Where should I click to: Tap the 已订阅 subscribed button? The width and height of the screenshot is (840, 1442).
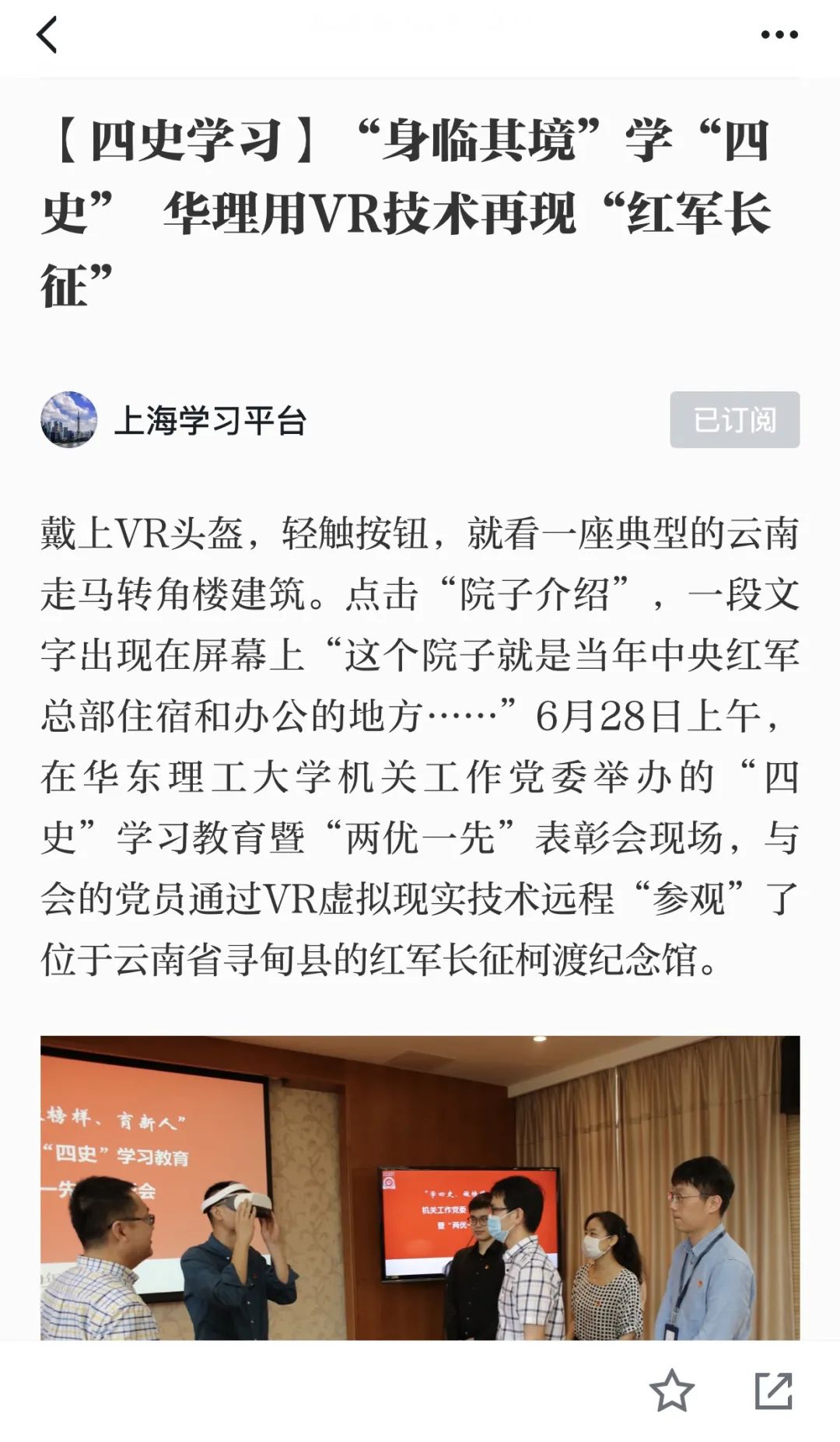coord(734,420)
